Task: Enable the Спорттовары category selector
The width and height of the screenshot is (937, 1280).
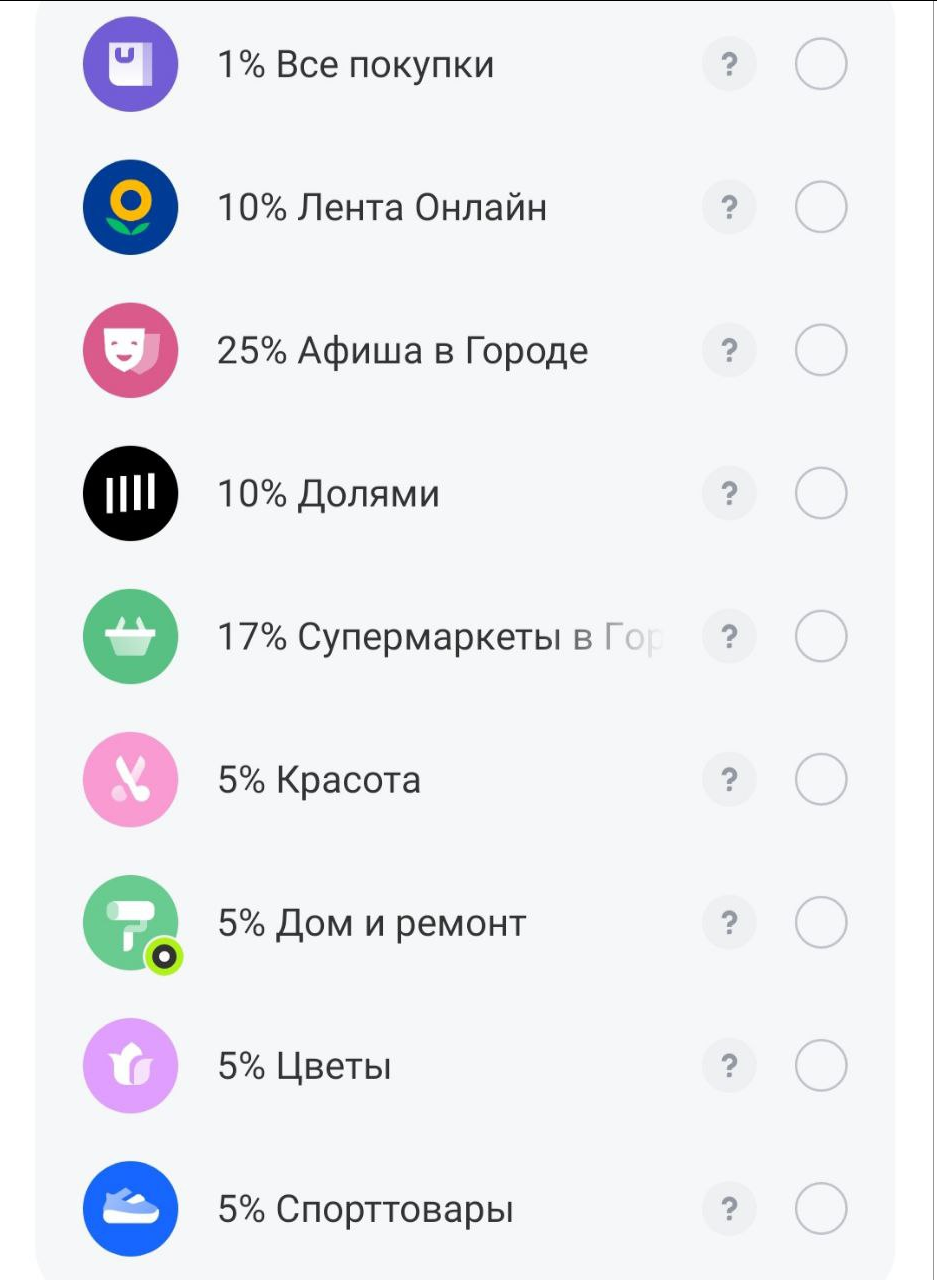Action: pyautogui.click(x=821, y=1208)
